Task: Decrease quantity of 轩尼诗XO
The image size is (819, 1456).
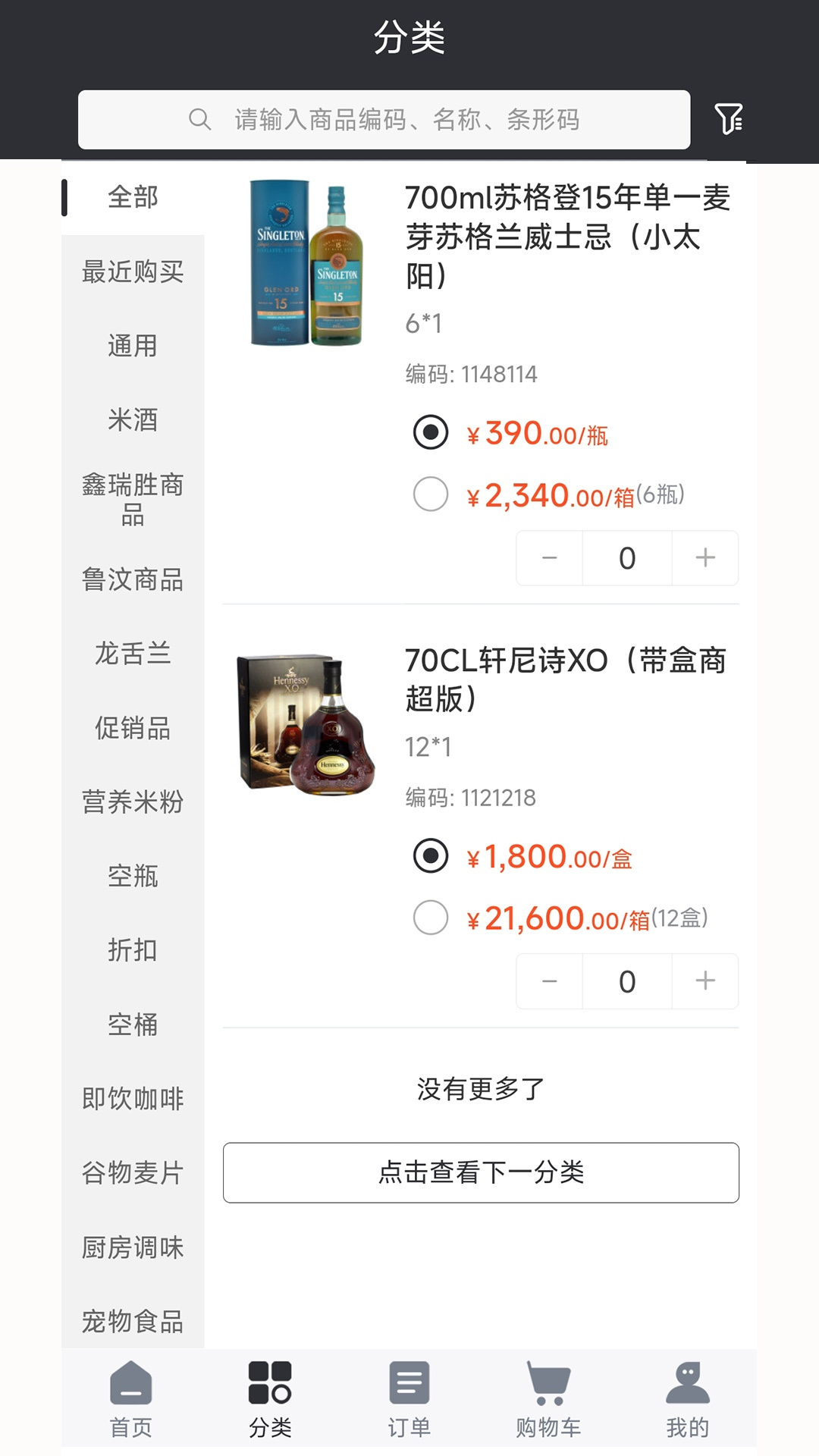Action: (x=550, y=981)
